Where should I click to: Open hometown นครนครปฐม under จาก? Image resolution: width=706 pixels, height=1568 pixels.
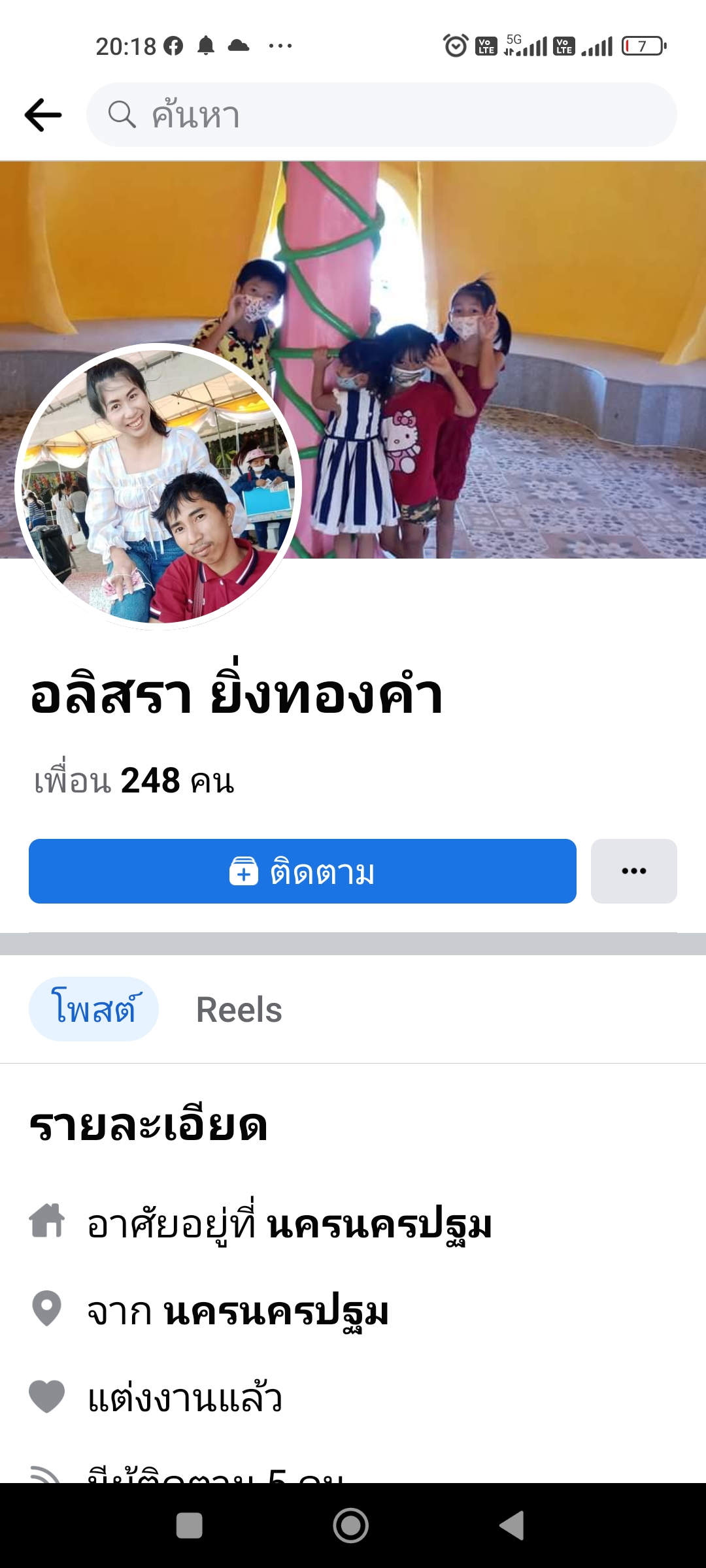click(276, 1312)
